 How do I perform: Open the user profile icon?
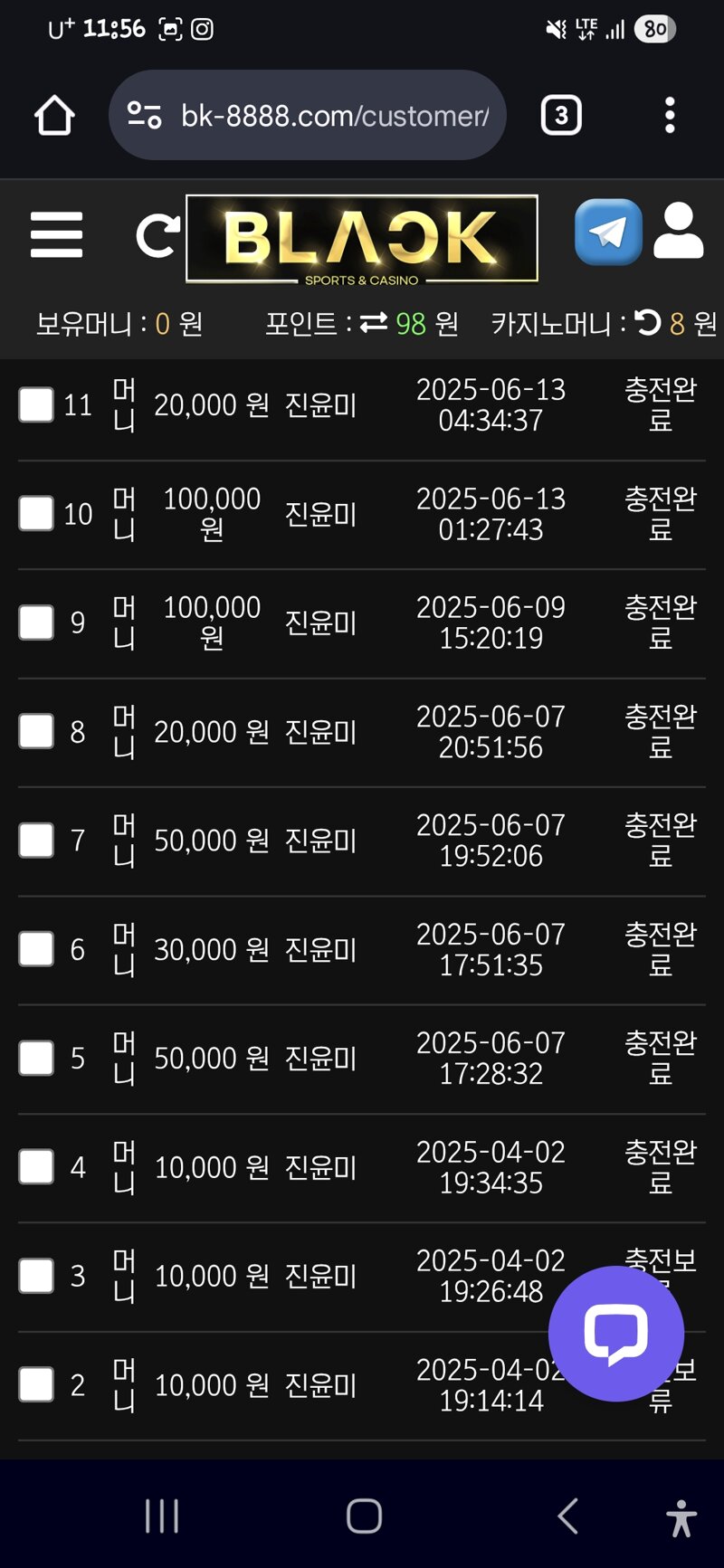coord(679,232)
